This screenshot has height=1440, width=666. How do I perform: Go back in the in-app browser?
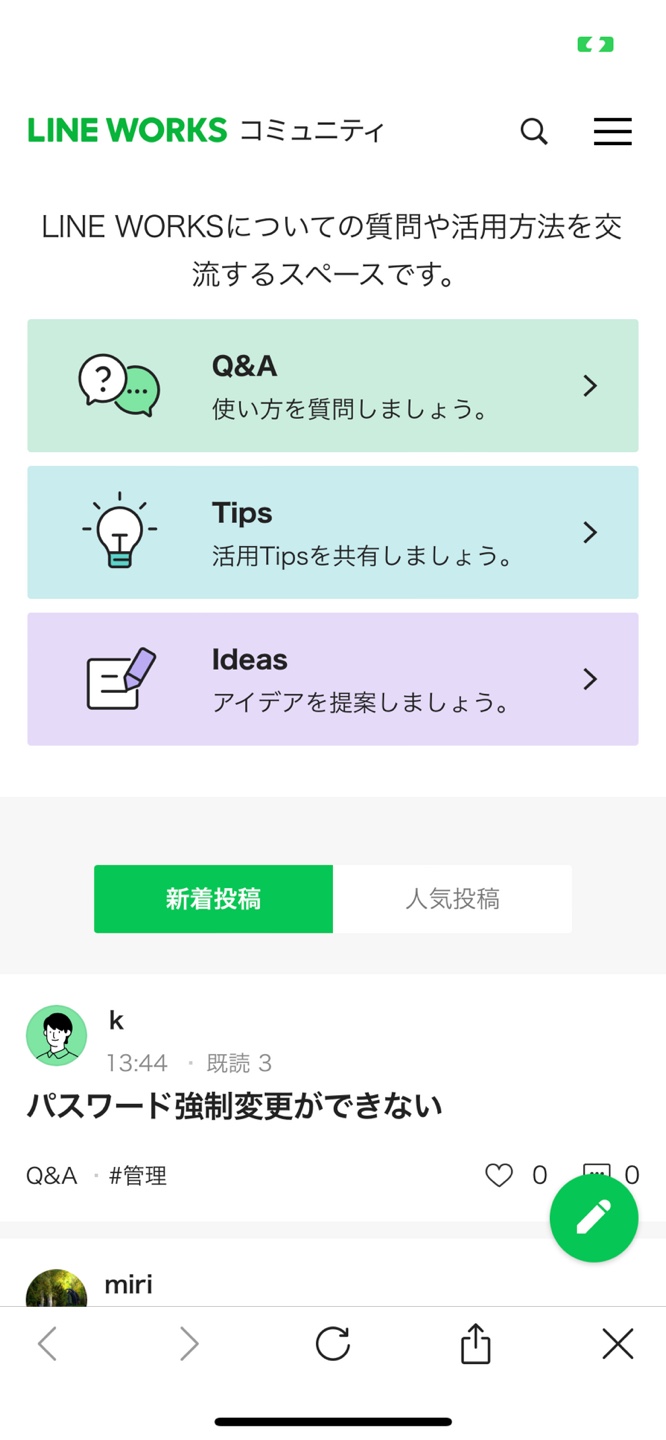coord(47,1343)
